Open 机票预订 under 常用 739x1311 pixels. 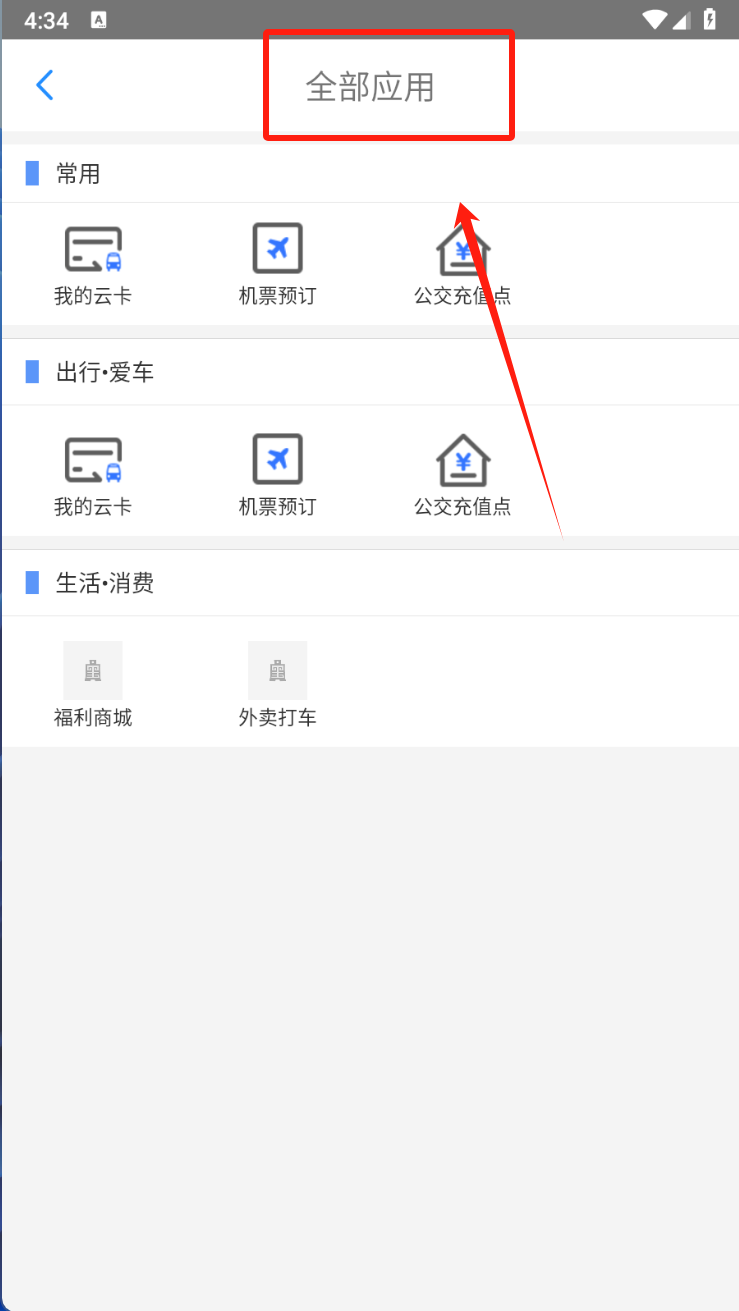click(x=277, y=264)
